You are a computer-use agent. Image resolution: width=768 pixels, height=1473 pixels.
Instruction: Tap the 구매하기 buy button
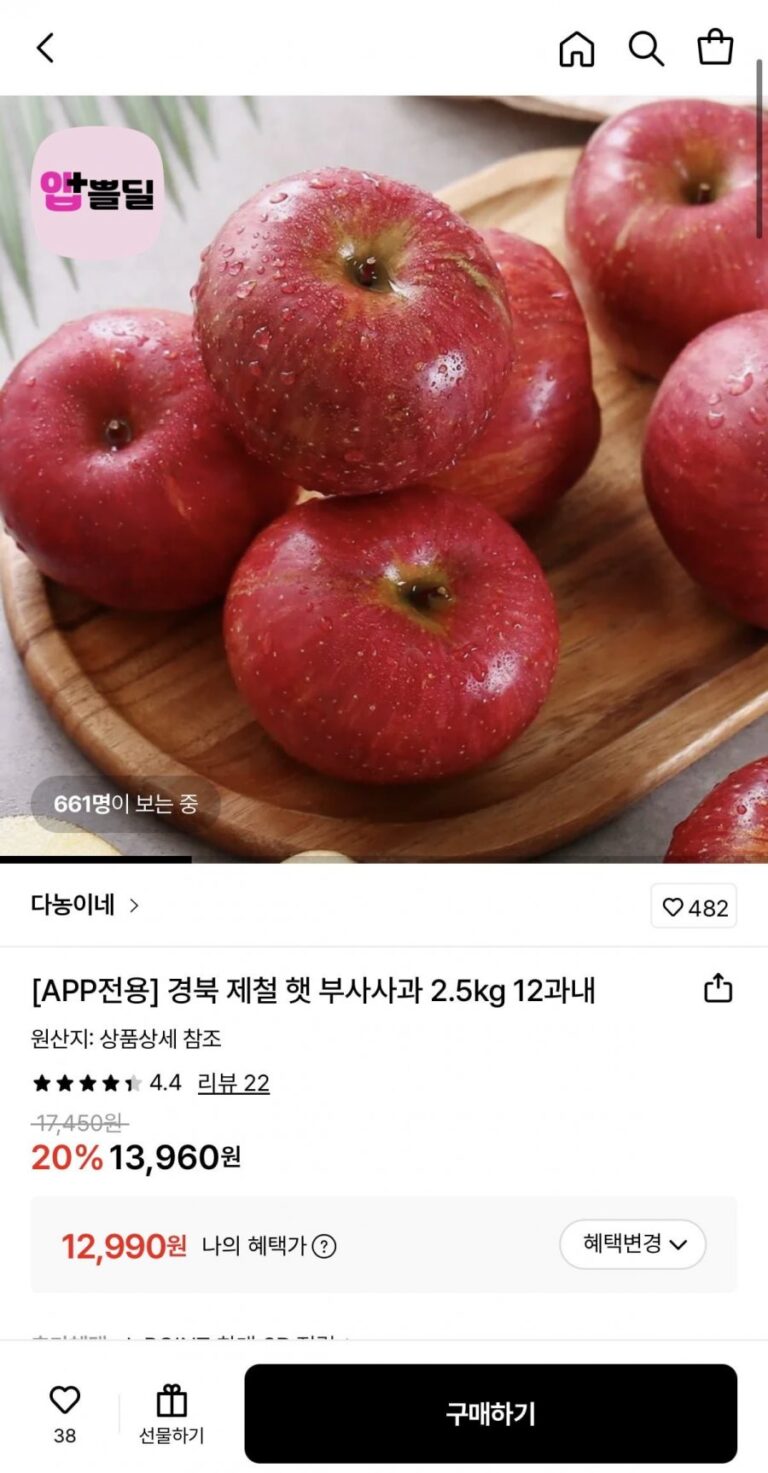490,1413
